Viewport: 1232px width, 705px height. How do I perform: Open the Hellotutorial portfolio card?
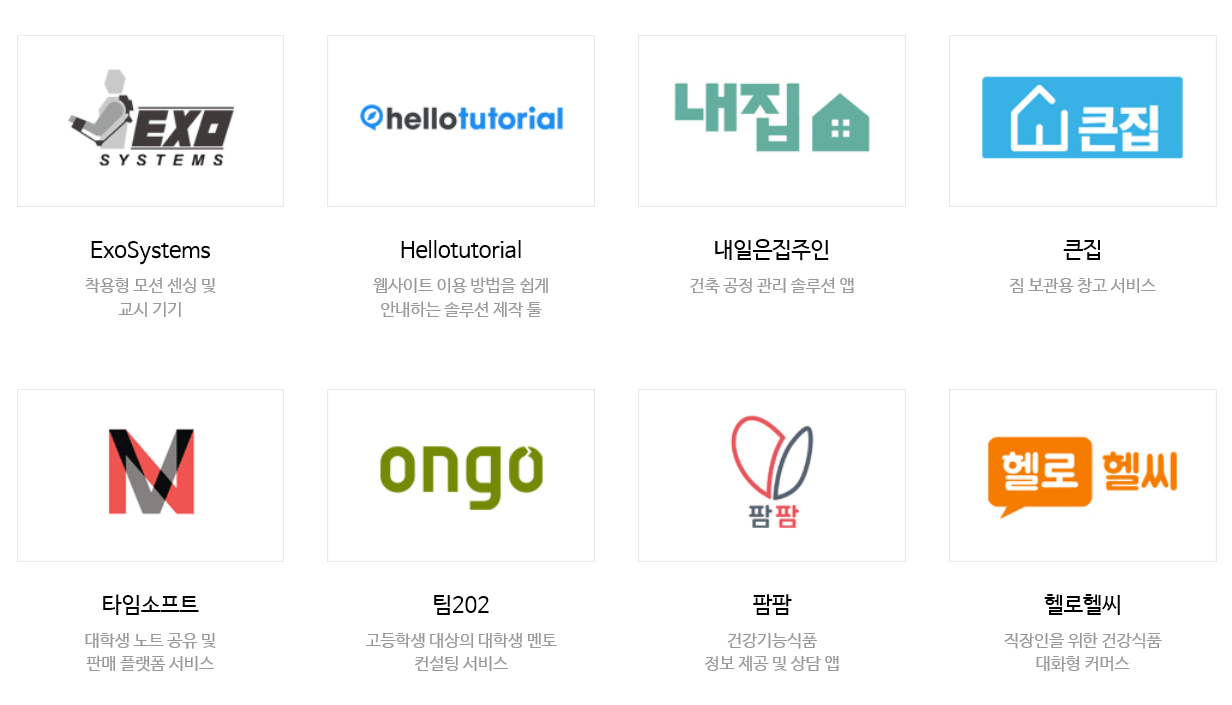pyautogui.click(x=461, y=121)
